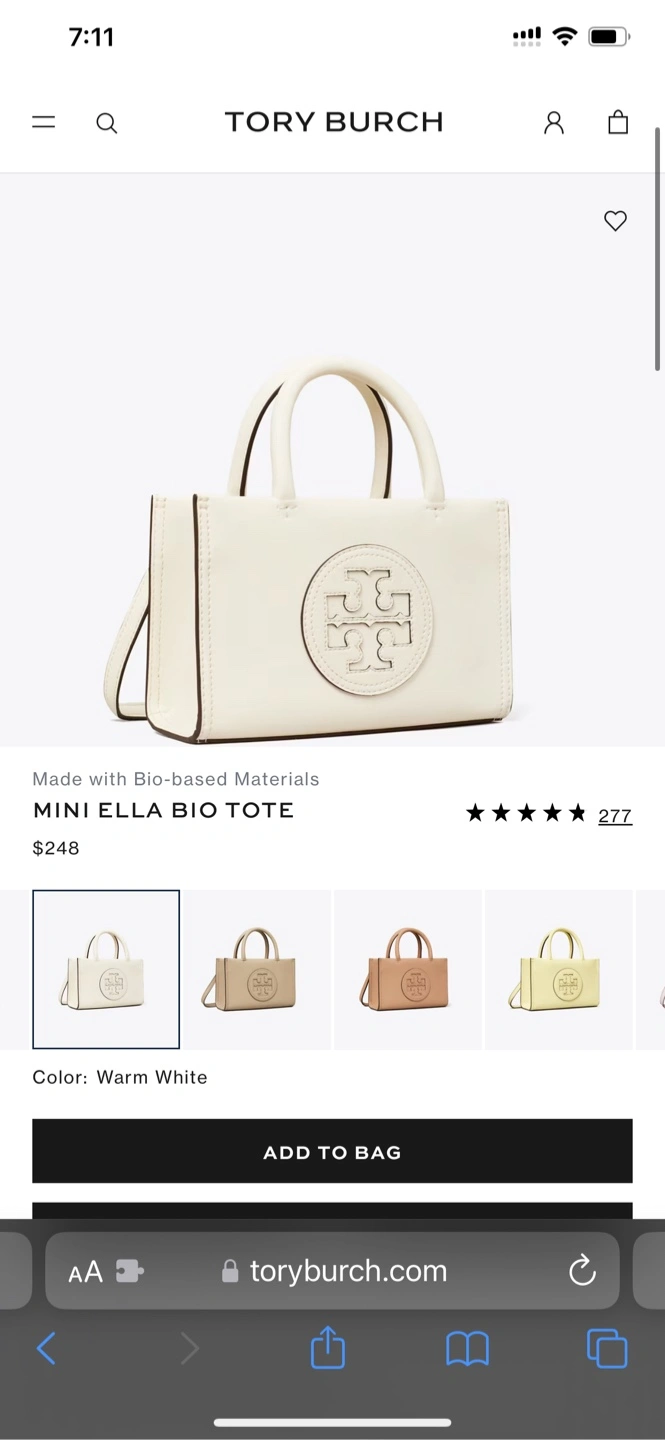665x1440 pixels.
Task: Select the Warm White color swatch
Action: [106, 969]
